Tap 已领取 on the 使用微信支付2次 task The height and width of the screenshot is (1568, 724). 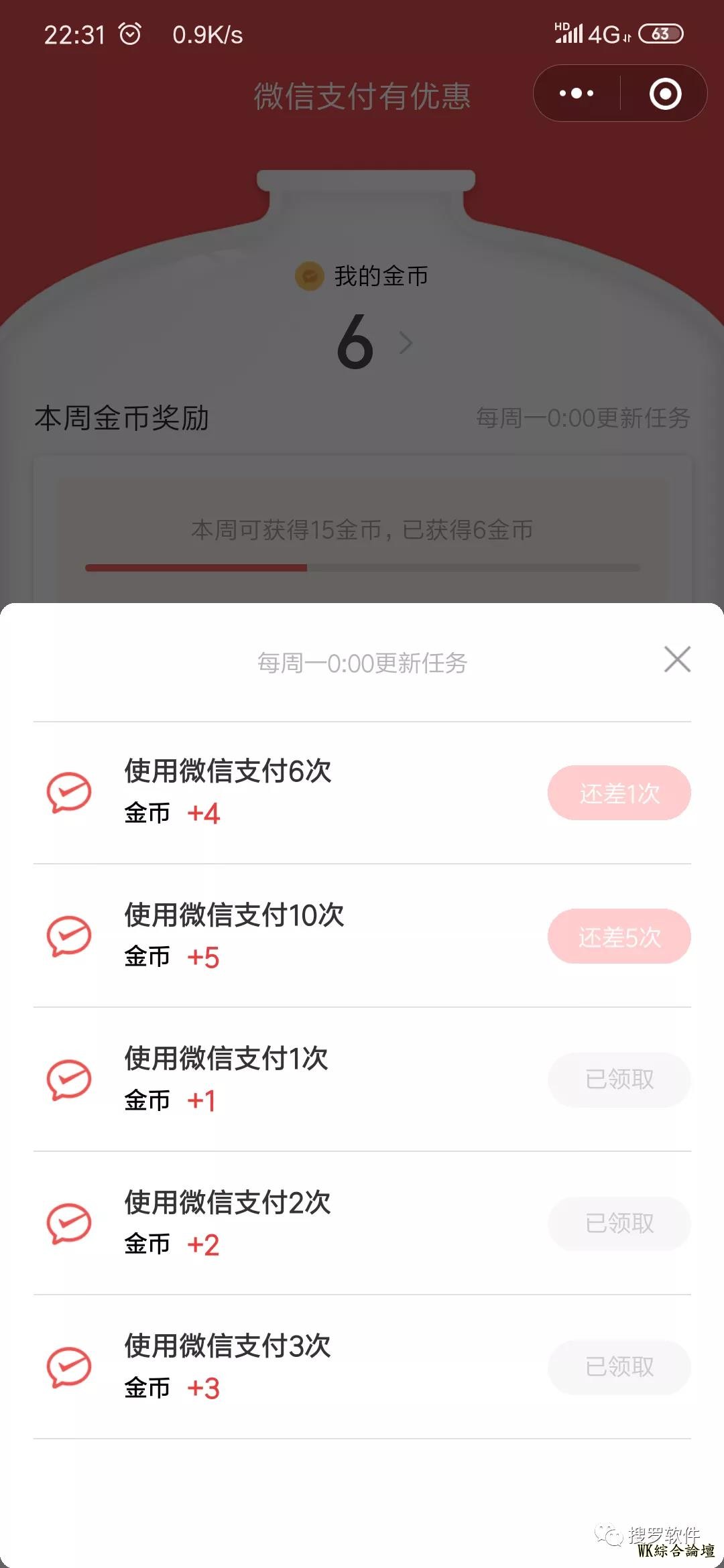pos(619,1224)
